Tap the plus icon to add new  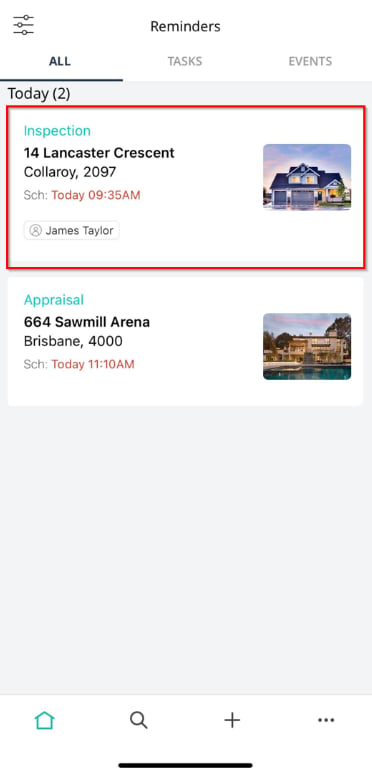232,720
